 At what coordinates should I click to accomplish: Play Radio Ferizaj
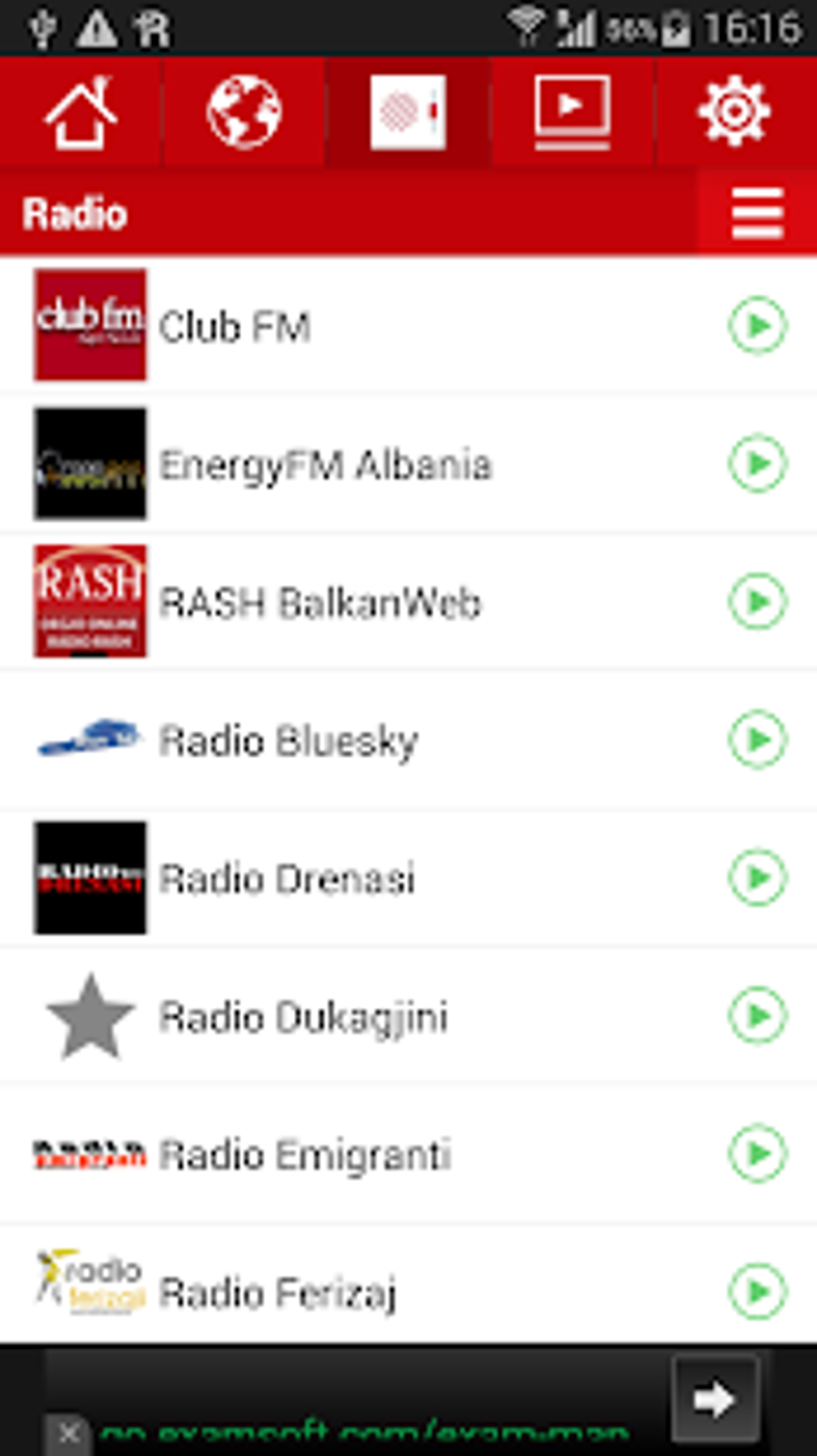[757, 1292]
